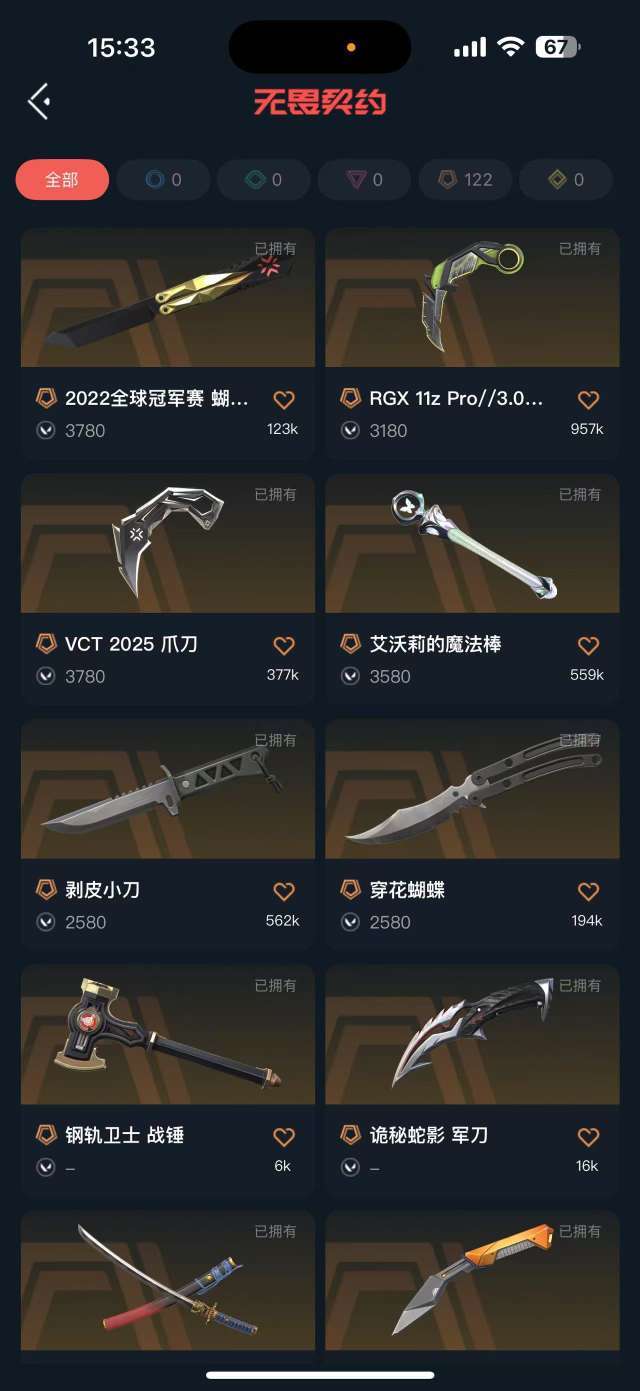Favorite the VCT 2025 爪刀 skin
Screen dimensions: 640x1391
284,645
